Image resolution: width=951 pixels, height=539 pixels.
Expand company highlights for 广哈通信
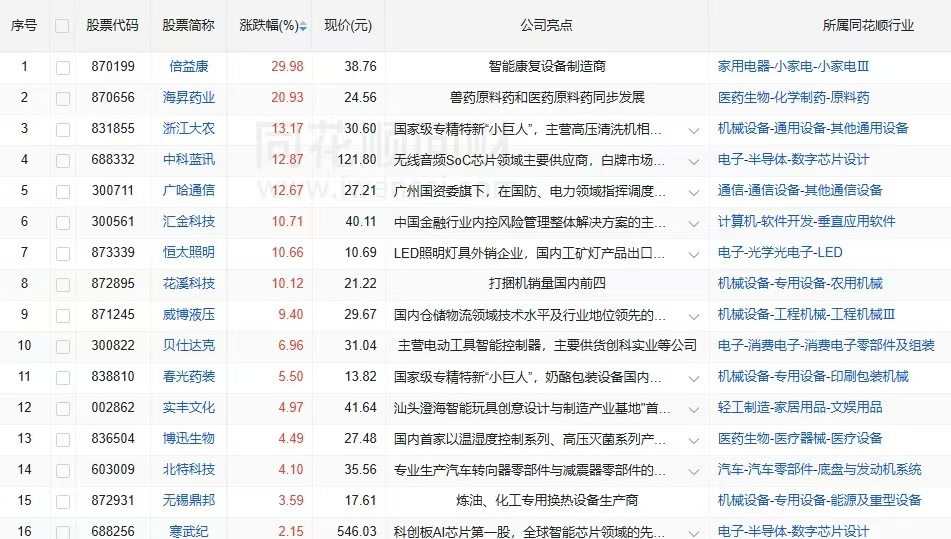[x=692, y=192]
